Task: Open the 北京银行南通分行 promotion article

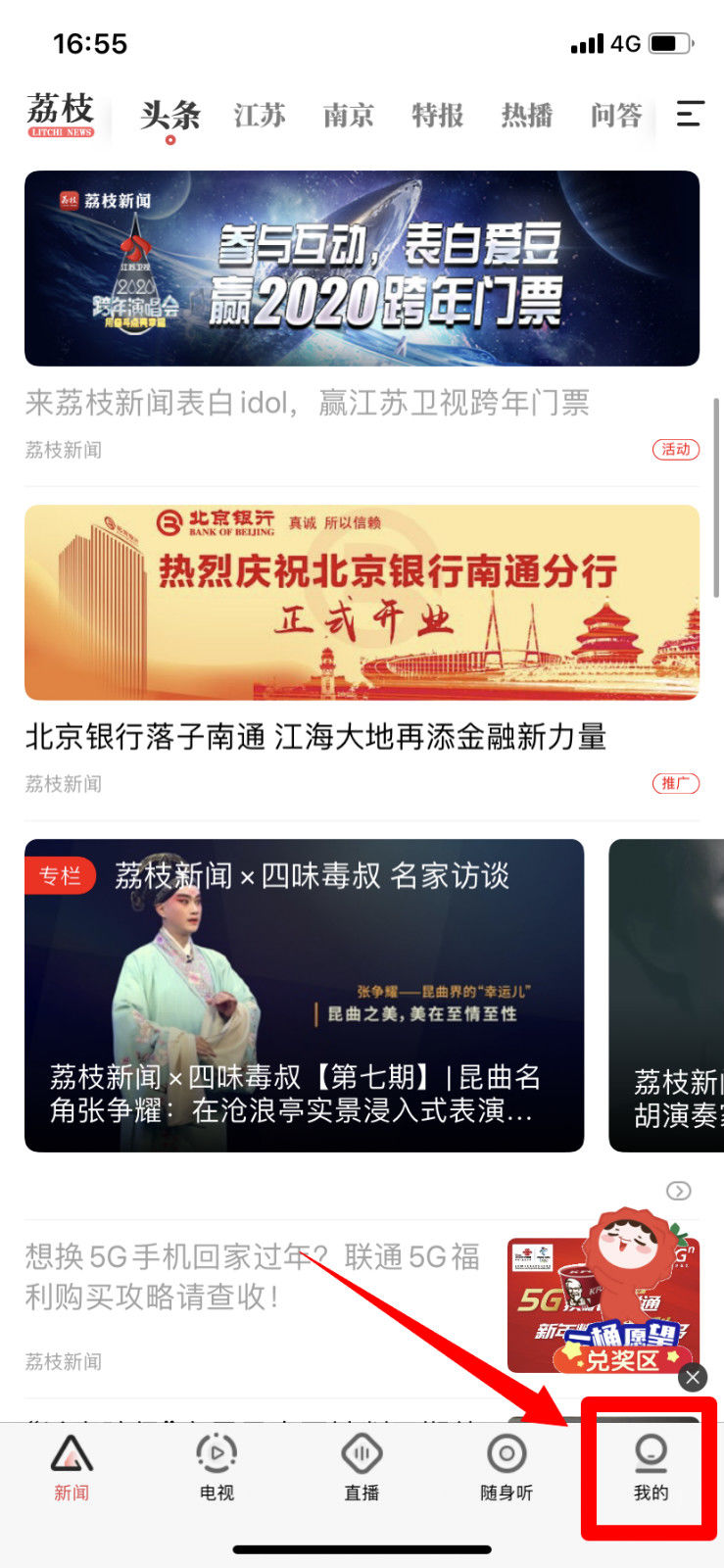Action: (x=362, y=603)
